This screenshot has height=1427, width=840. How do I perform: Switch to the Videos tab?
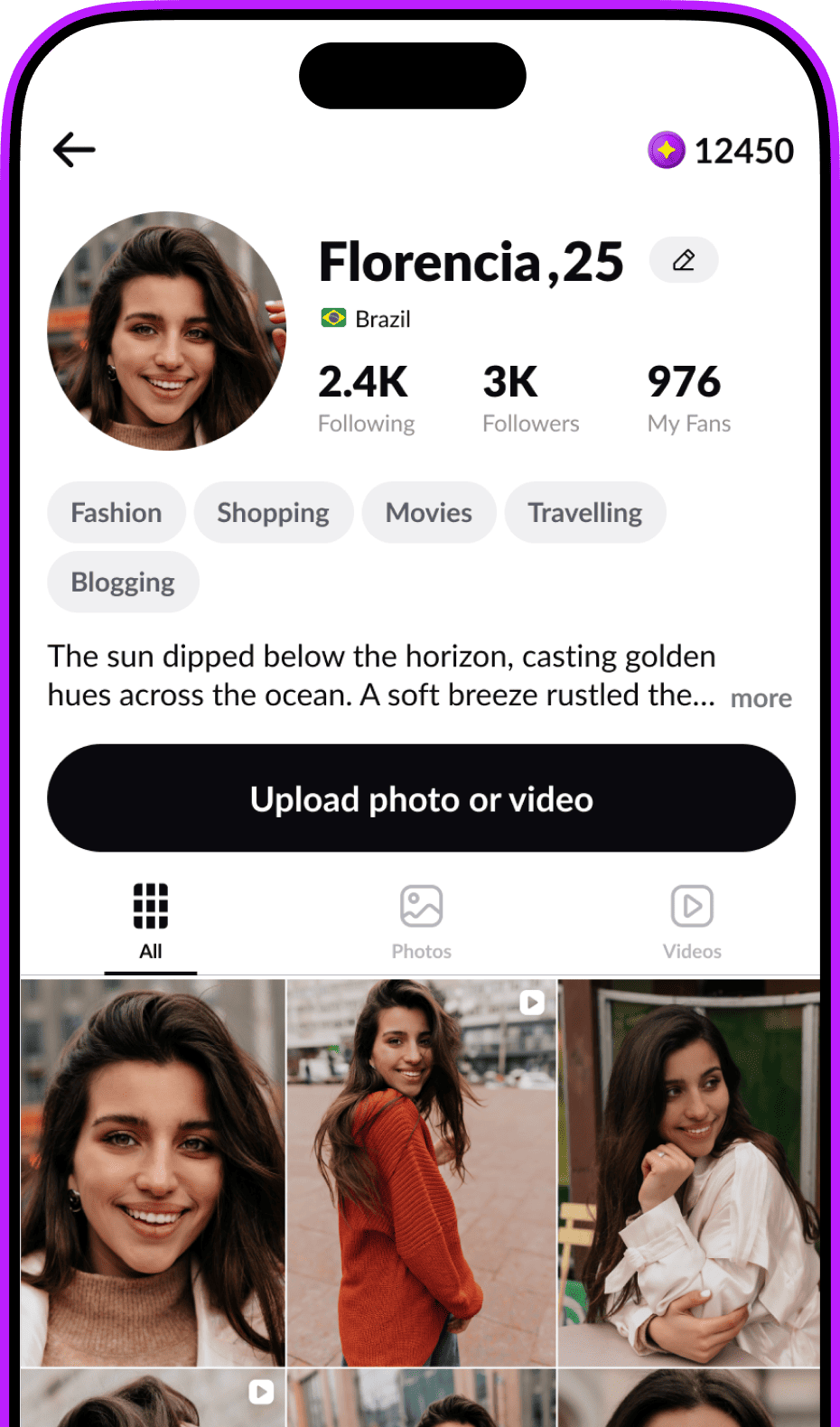click(x=692, y=922)
